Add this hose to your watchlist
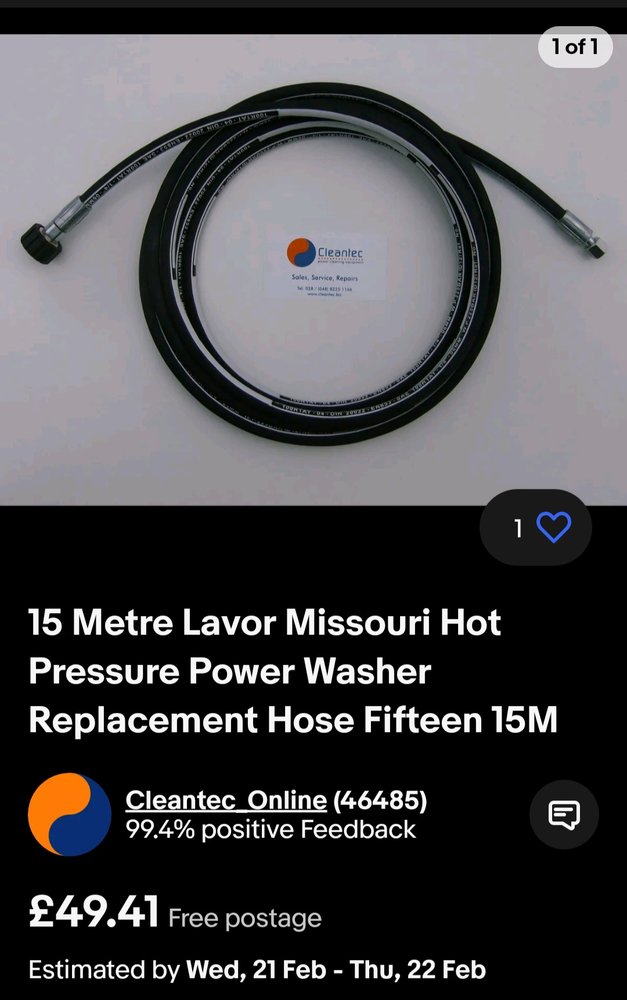 click(x=552, y=528)
